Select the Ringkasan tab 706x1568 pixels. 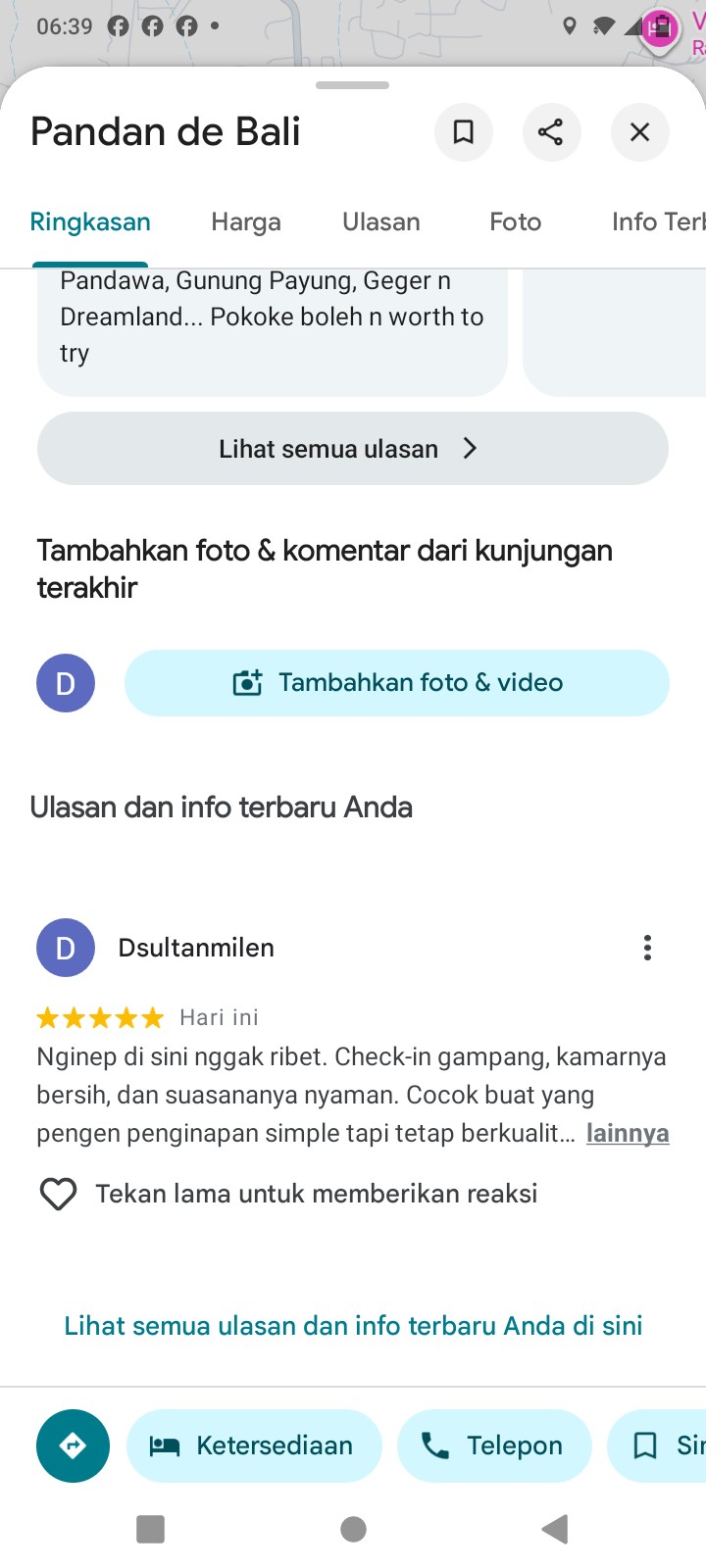[90, 222]
